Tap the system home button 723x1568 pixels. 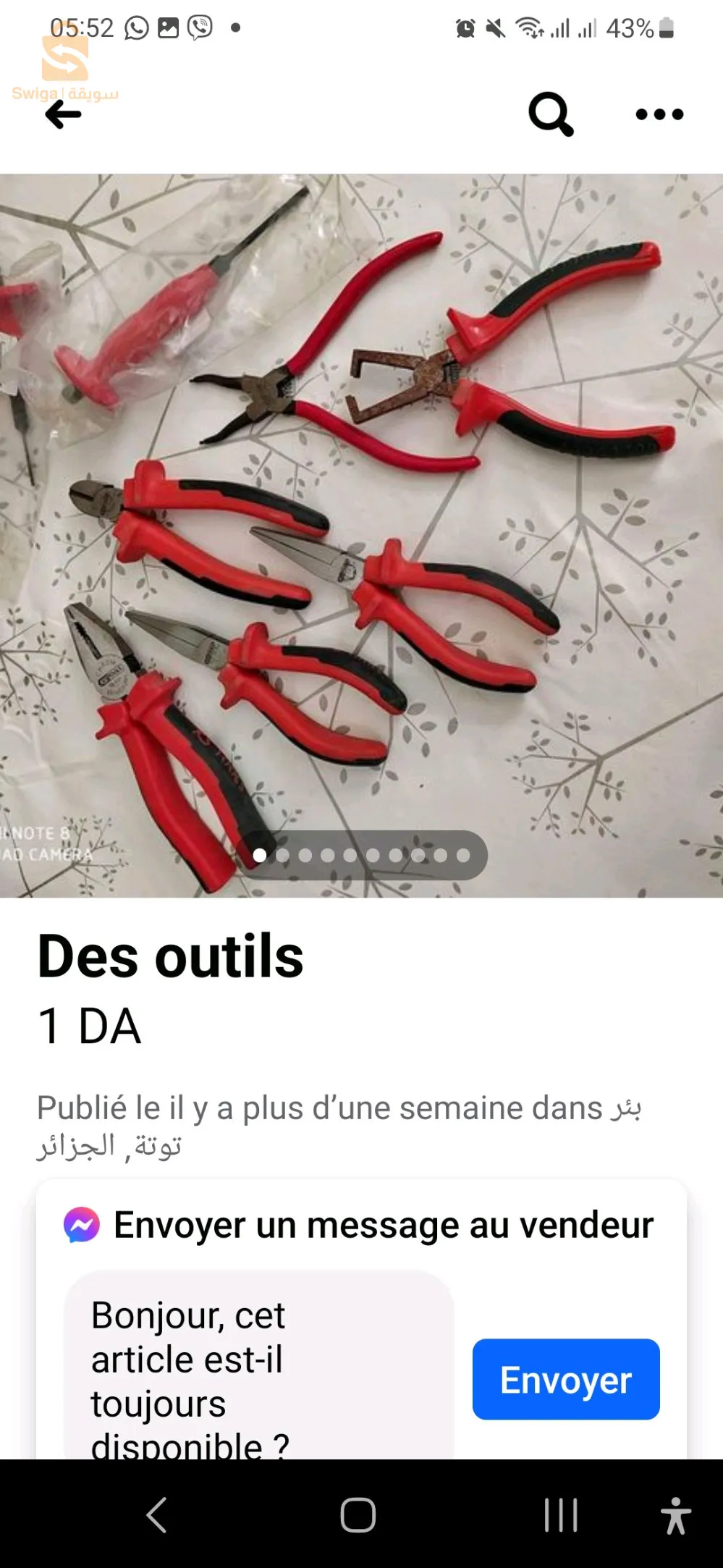pyautogui.click(x=358, y=1514)
